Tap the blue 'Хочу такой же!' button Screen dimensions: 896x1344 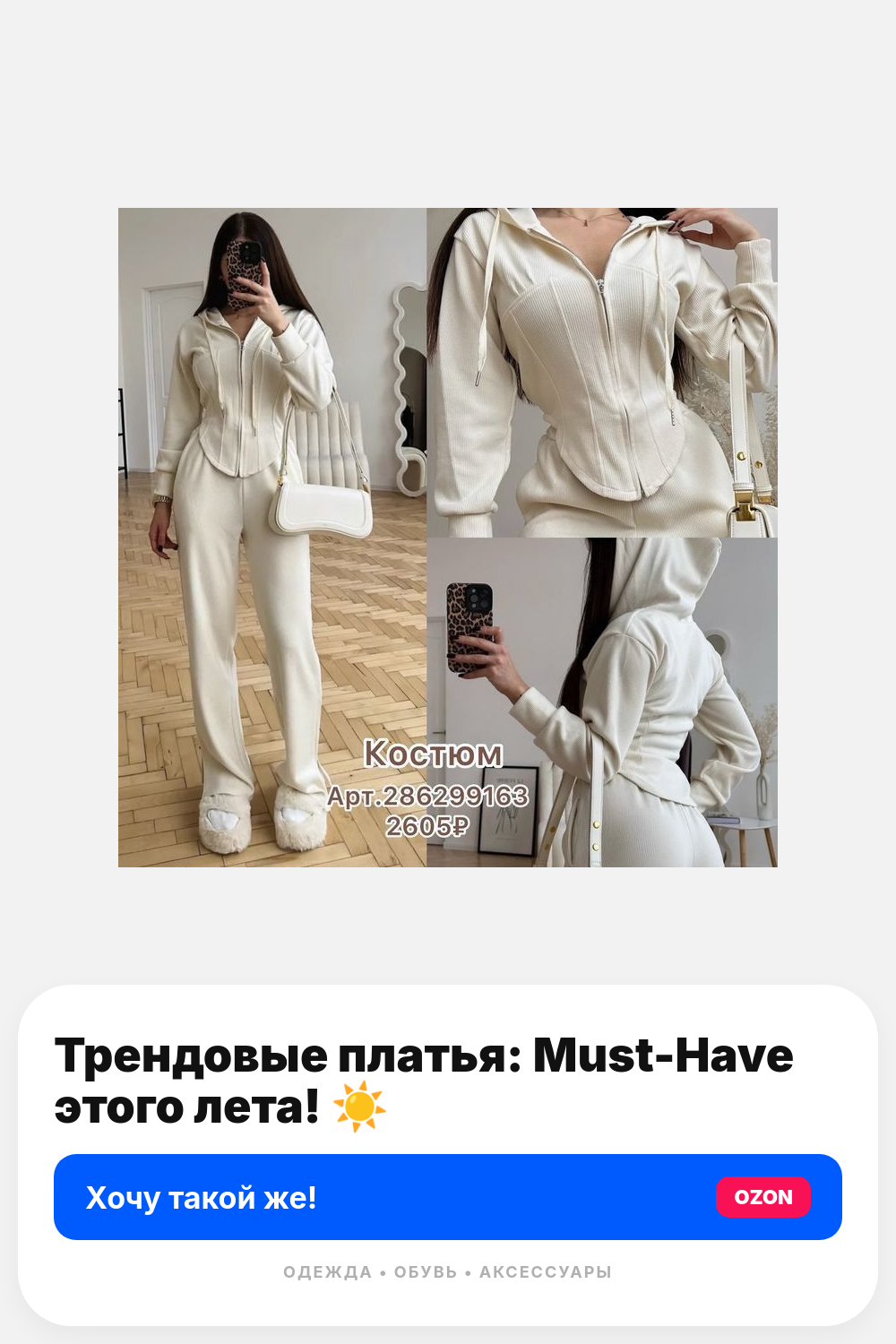tap(448, 1197)
